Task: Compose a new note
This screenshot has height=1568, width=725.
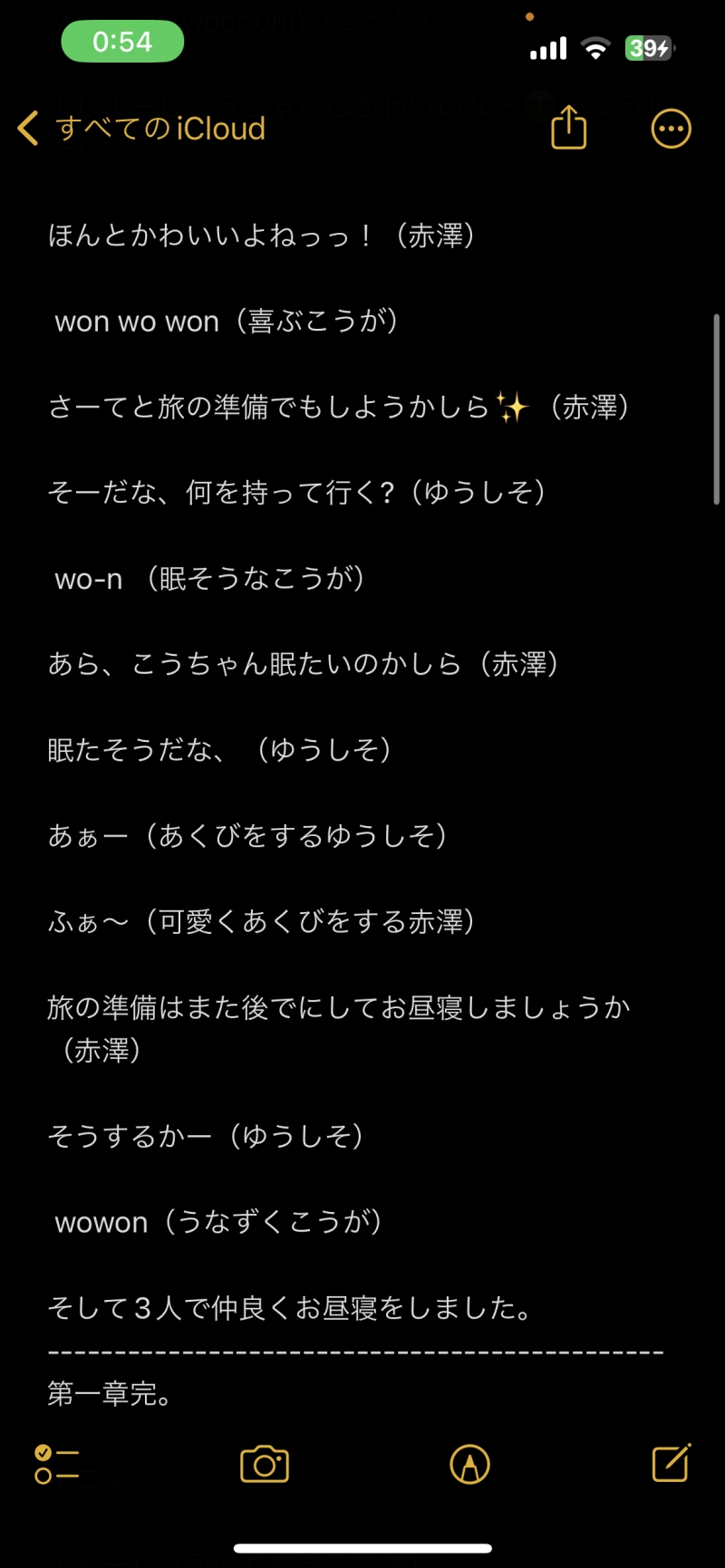Action: tap(672, 1463)
